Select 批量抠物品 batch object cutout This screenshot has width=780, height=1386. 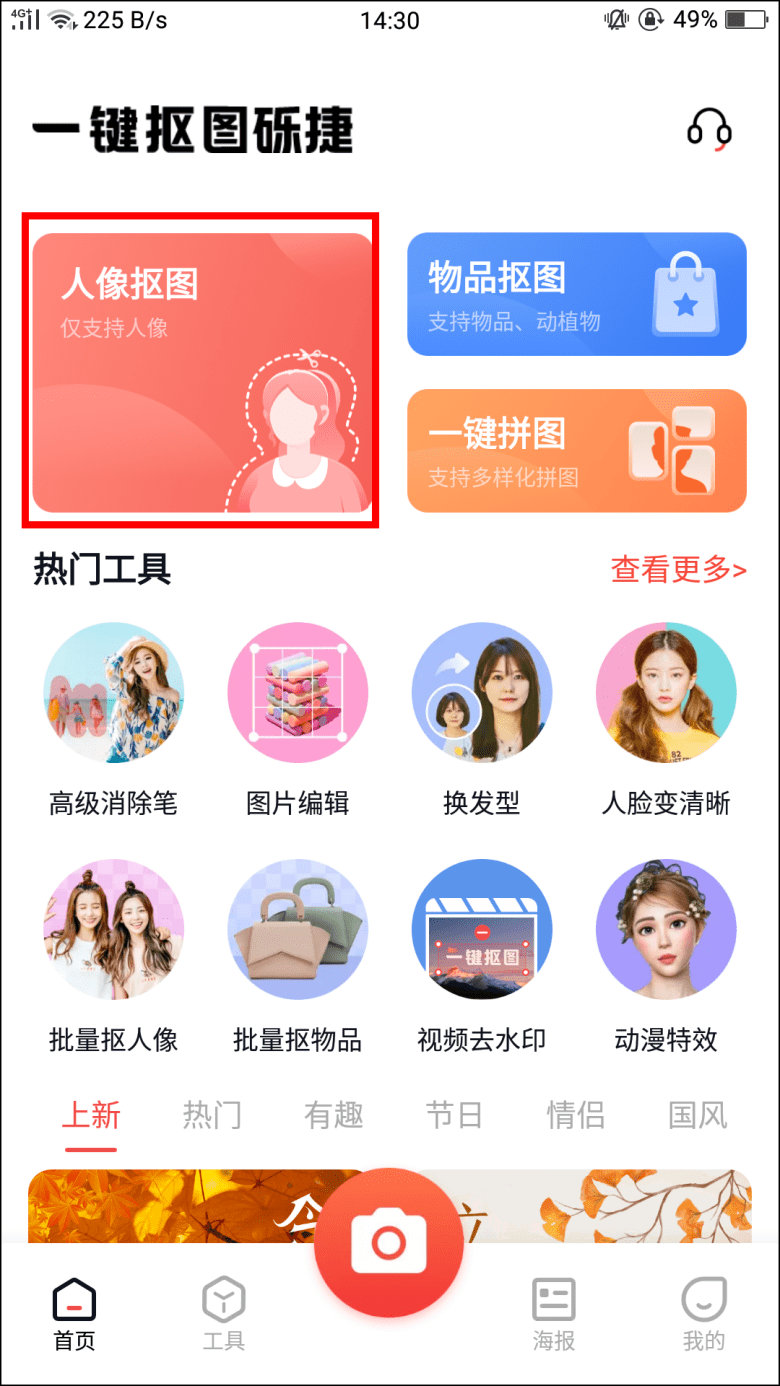[297, 954]
